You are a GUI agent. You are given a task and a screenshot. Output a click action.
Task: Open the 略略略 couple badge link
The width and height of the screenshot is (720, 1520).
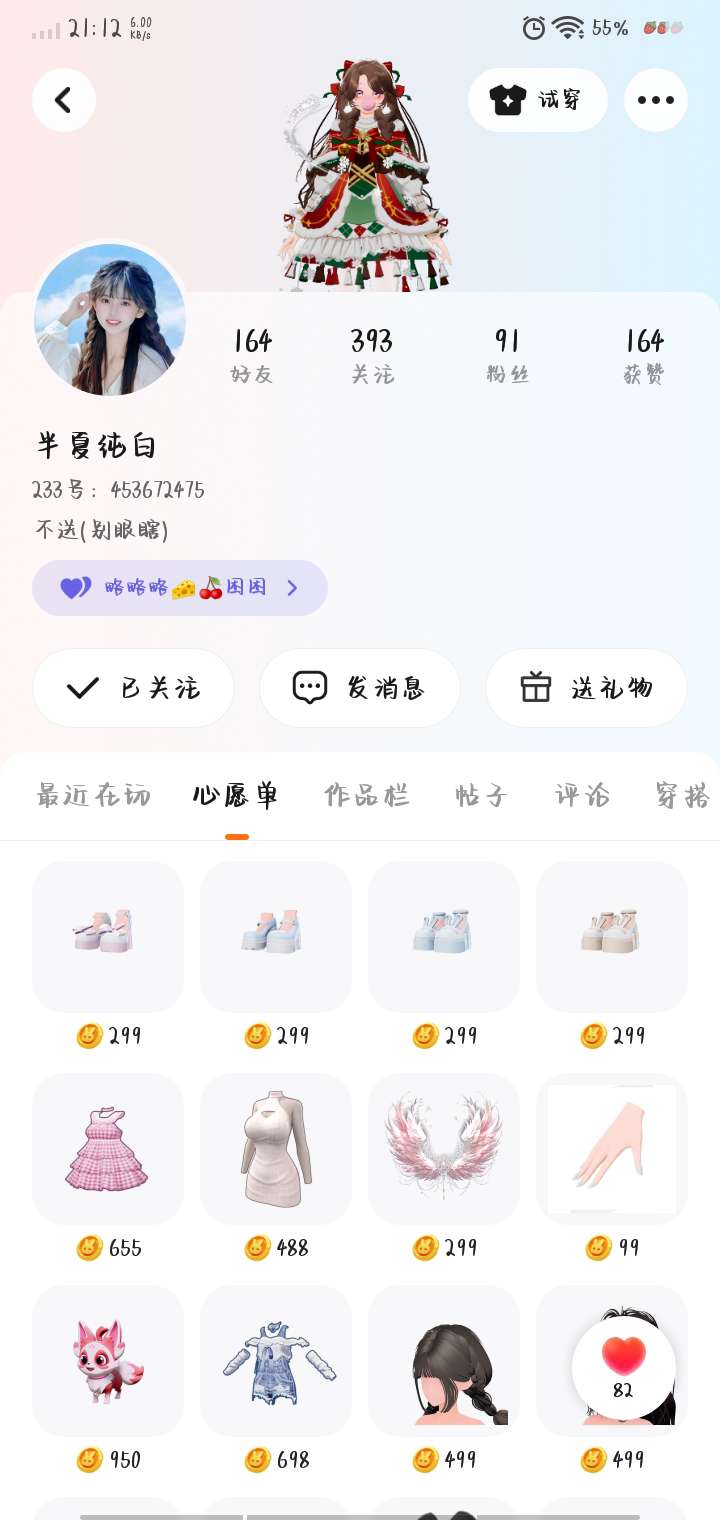[x=180, y=588]
